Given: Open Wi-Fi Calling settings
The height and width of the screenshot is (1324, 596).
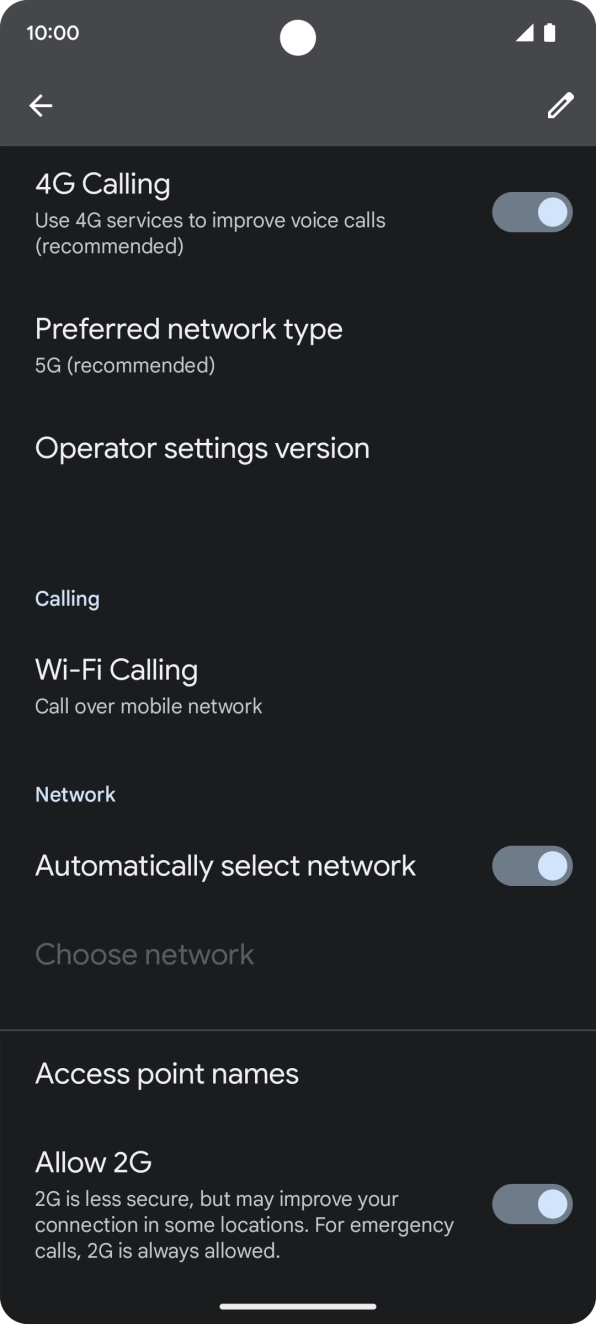Looking at the screenshot, I should (298, 686).
